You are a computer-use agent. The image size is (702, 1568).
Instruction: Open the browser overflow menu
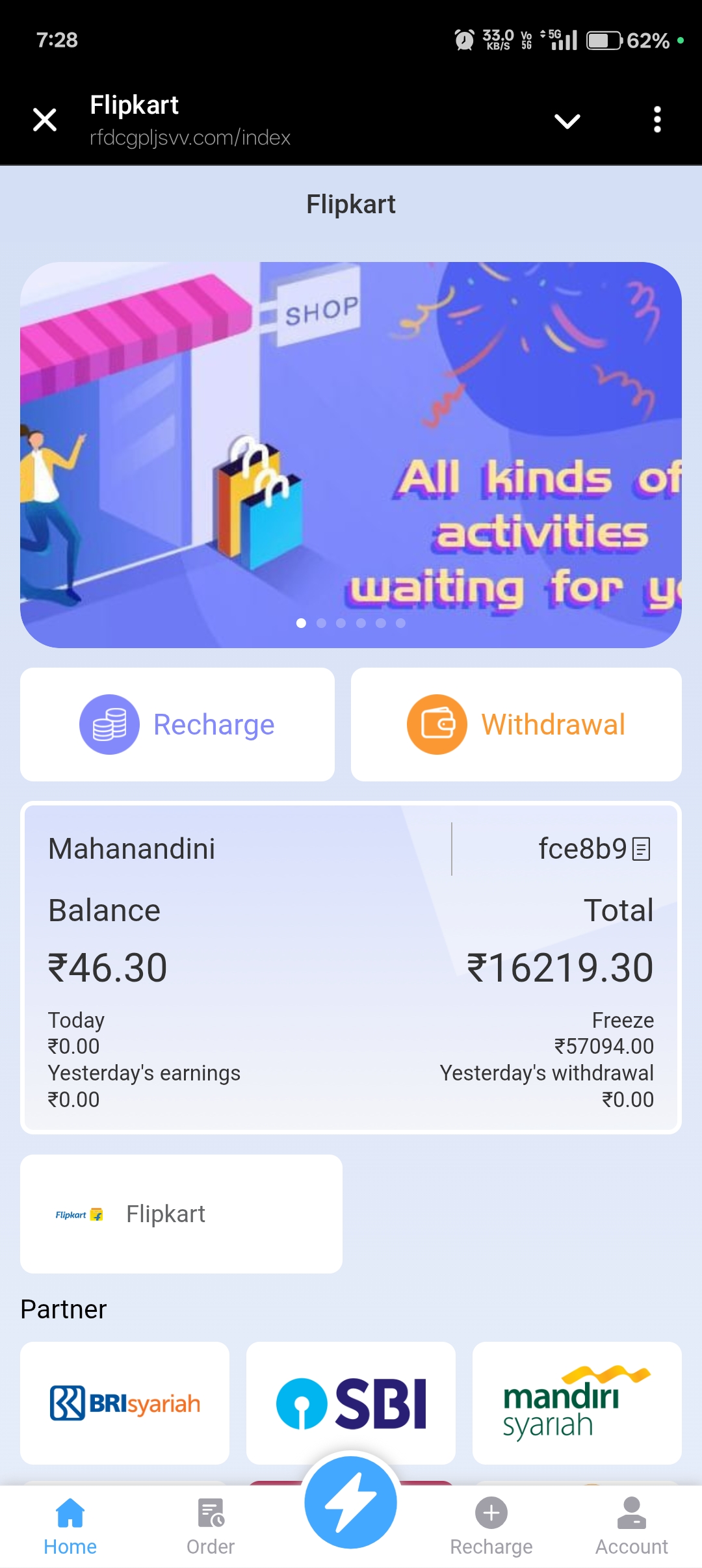point(657,120)
